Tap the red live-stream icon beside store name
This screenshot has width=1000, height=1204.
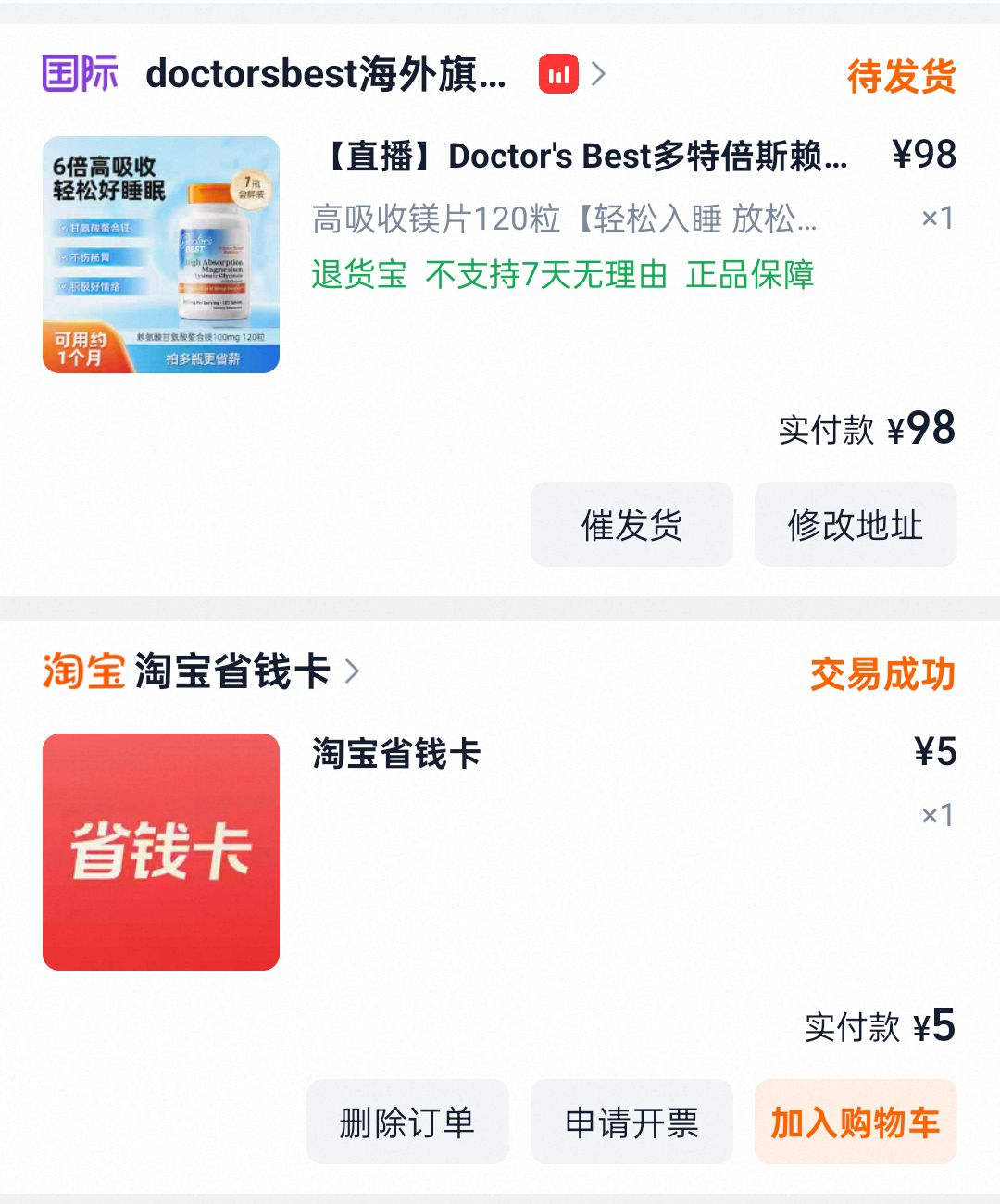pos(558,74)
